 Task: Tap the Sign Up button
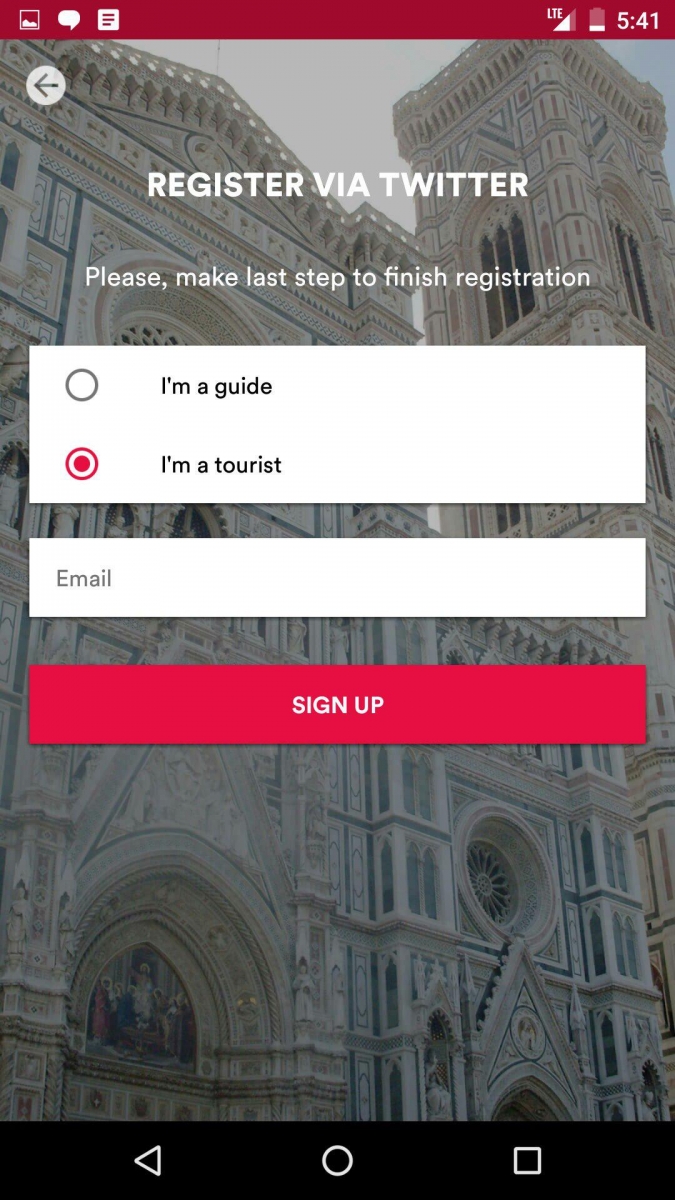pos(337,705)
